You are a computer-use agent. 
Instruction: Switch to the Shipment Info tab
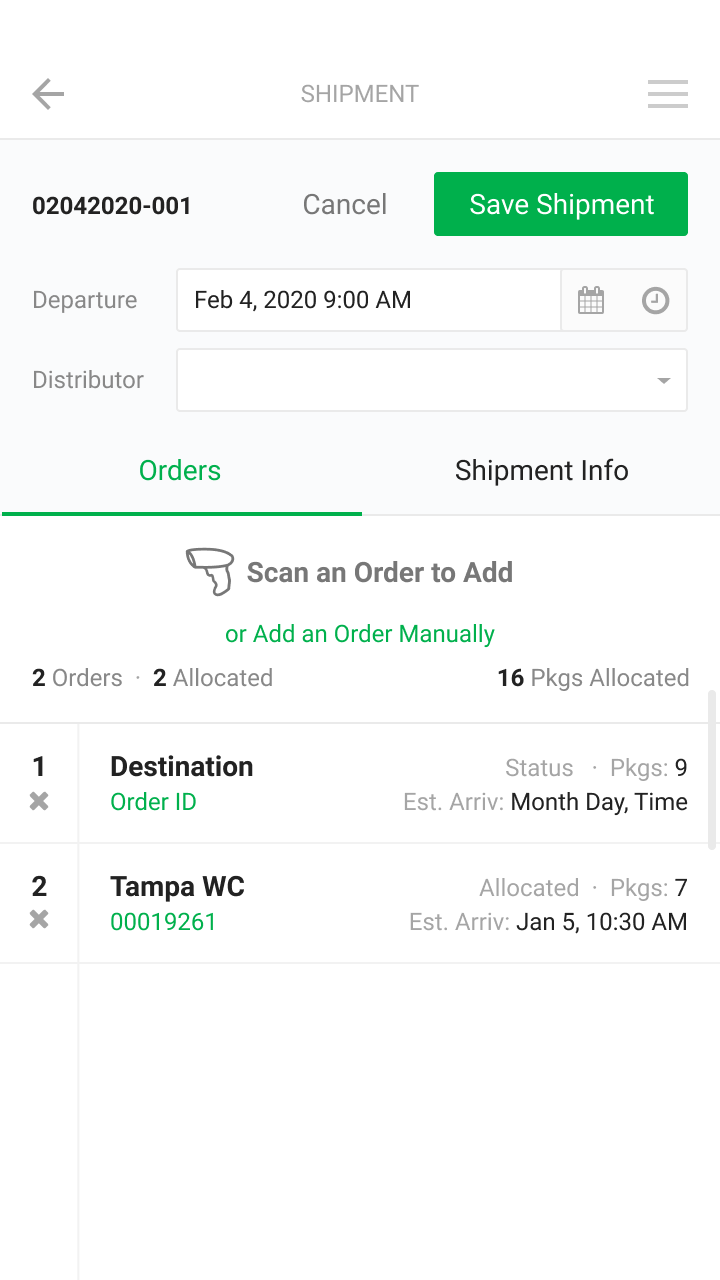coord(541,471)
